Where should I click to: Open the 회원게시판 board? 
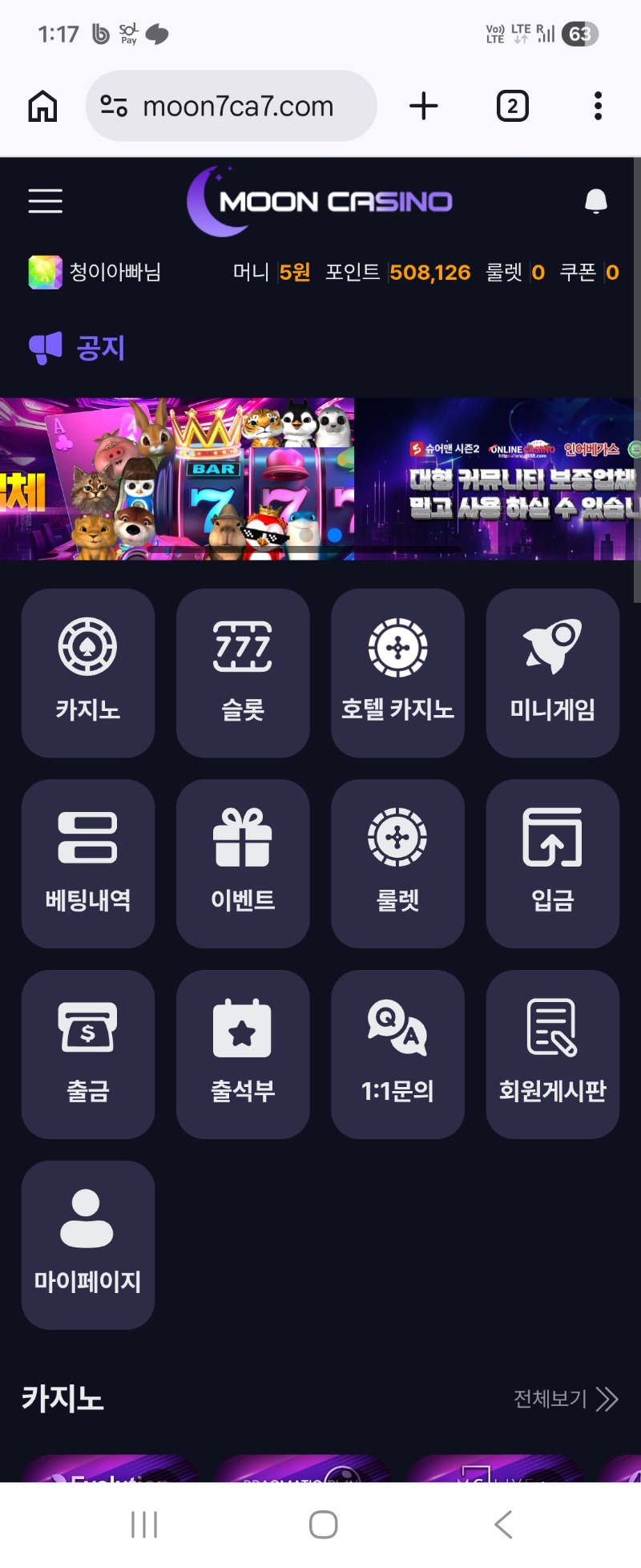tap(552, 1054)
